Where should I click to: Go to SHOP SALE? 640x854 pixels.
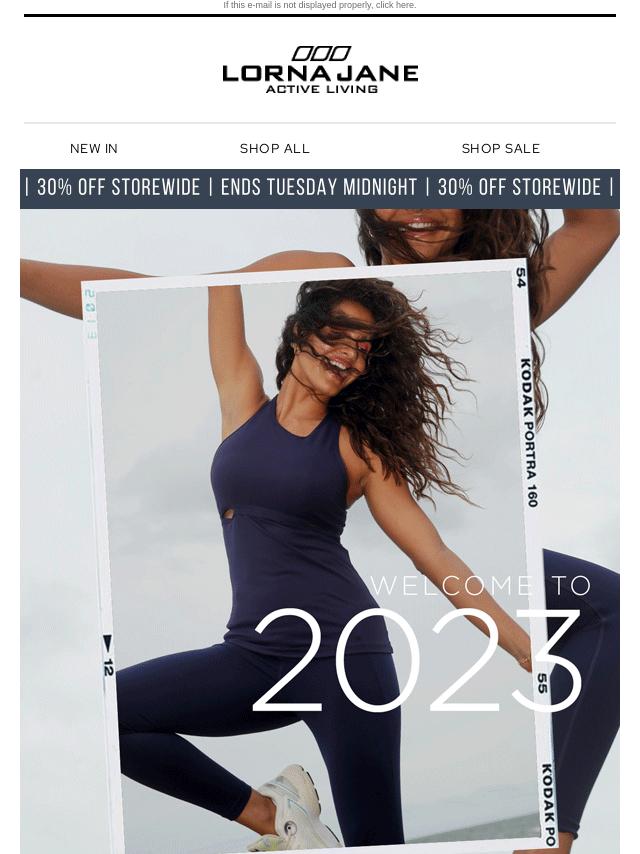pyautogui.click(x=501, y=149)
